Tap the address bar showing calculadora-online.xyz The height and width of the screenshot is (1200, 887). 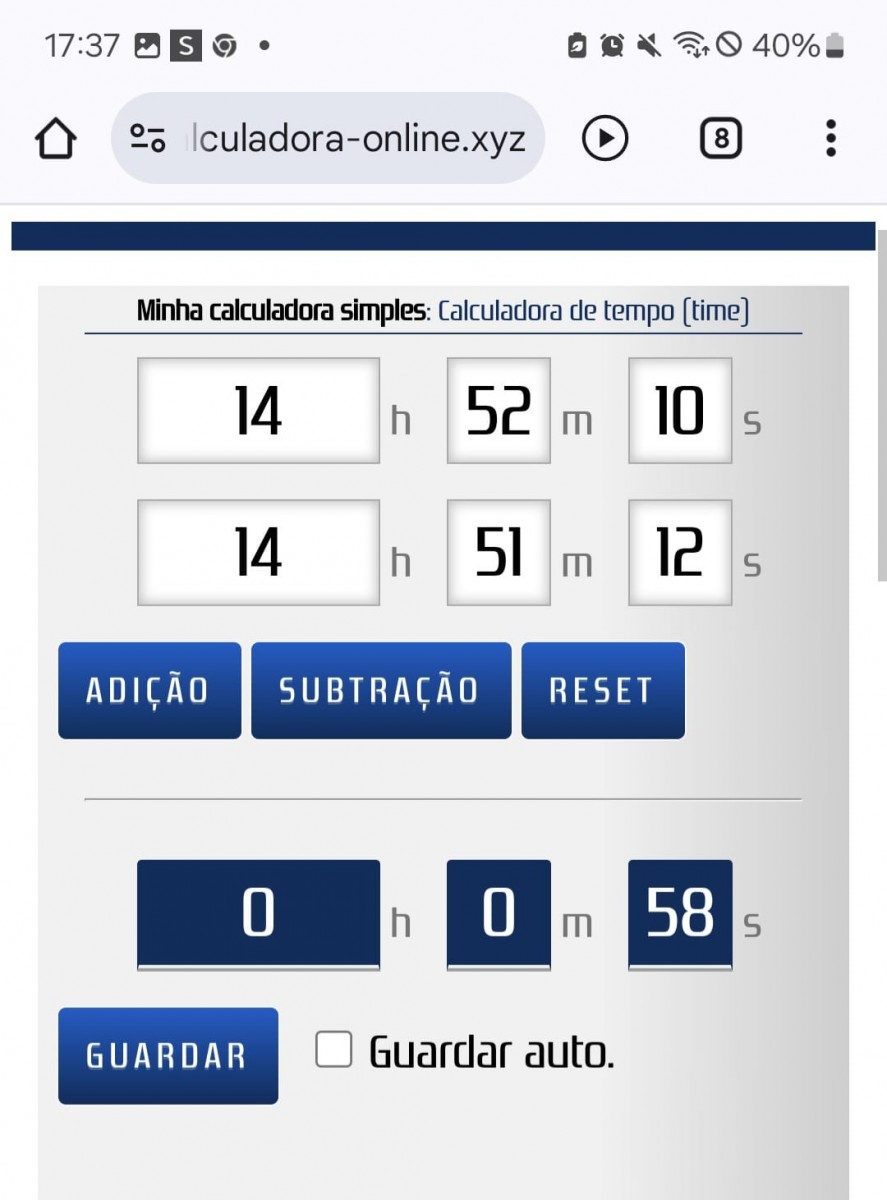[x=355, y=139]
